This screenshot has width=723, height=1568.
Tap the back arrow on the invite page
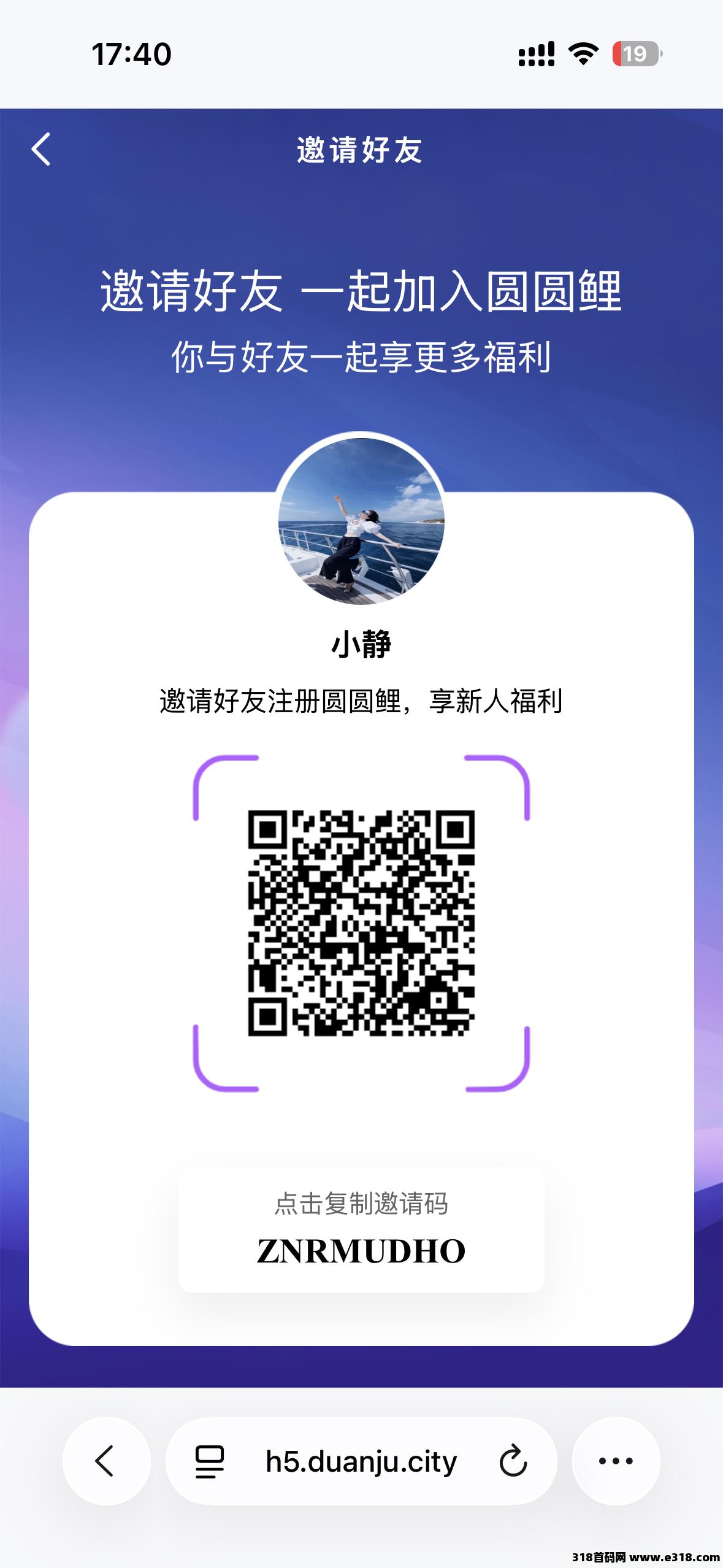40,149
